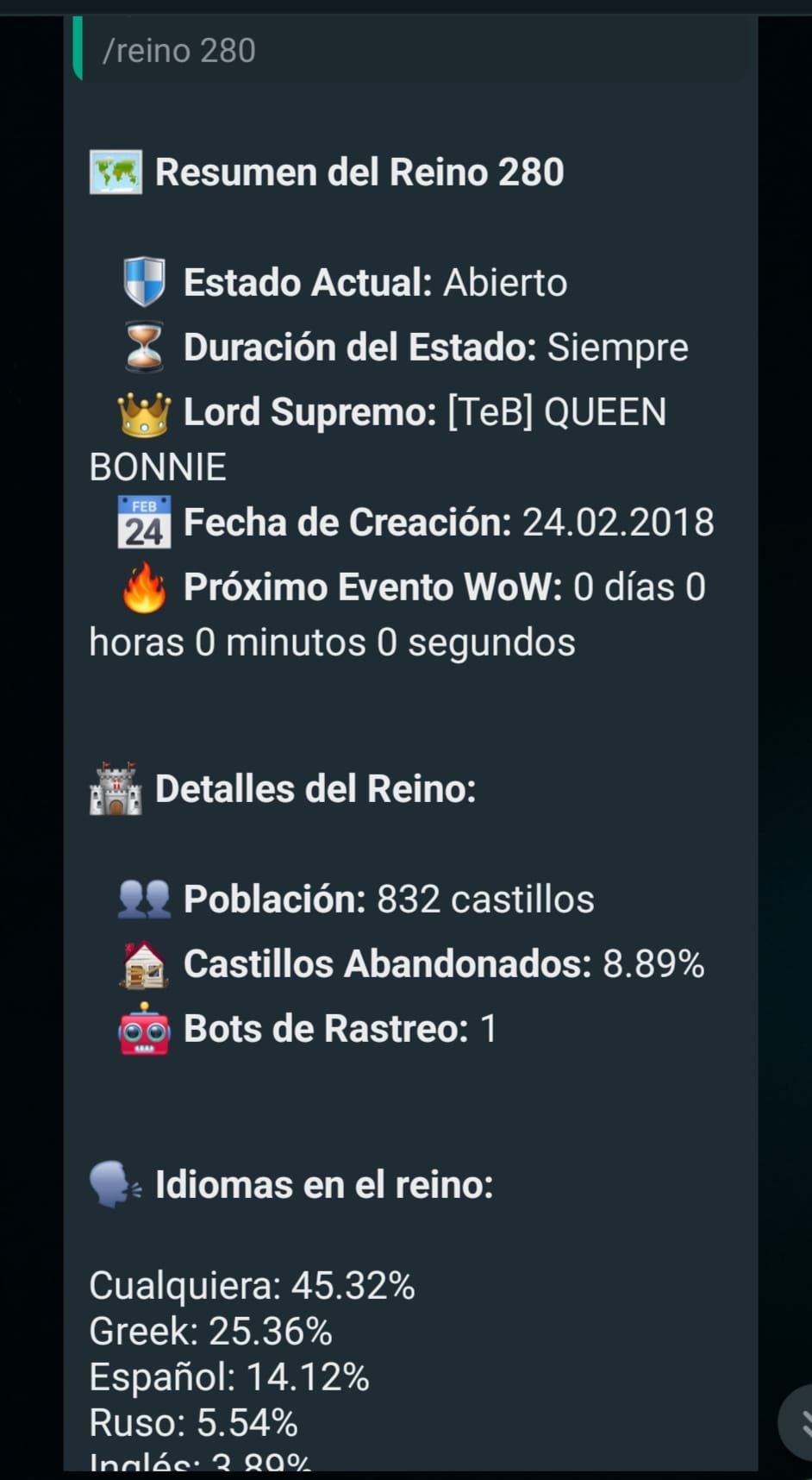The height and width of the screenshot is (1480, 812).
Task: Click the robot icon next to Bots de Rastreo
Action: (145, 1028)
